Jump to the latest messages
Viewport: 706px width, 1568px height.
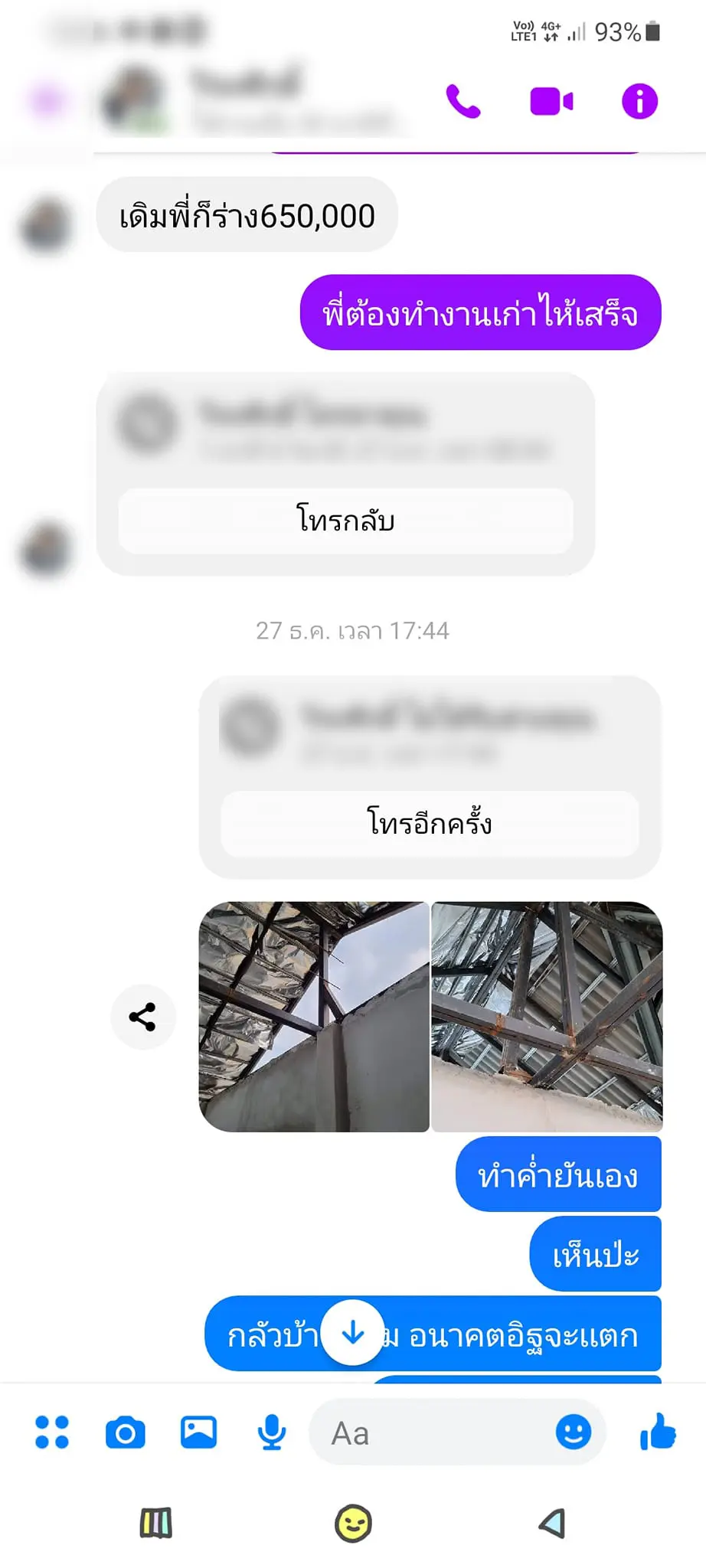[x=352, y=1333]
